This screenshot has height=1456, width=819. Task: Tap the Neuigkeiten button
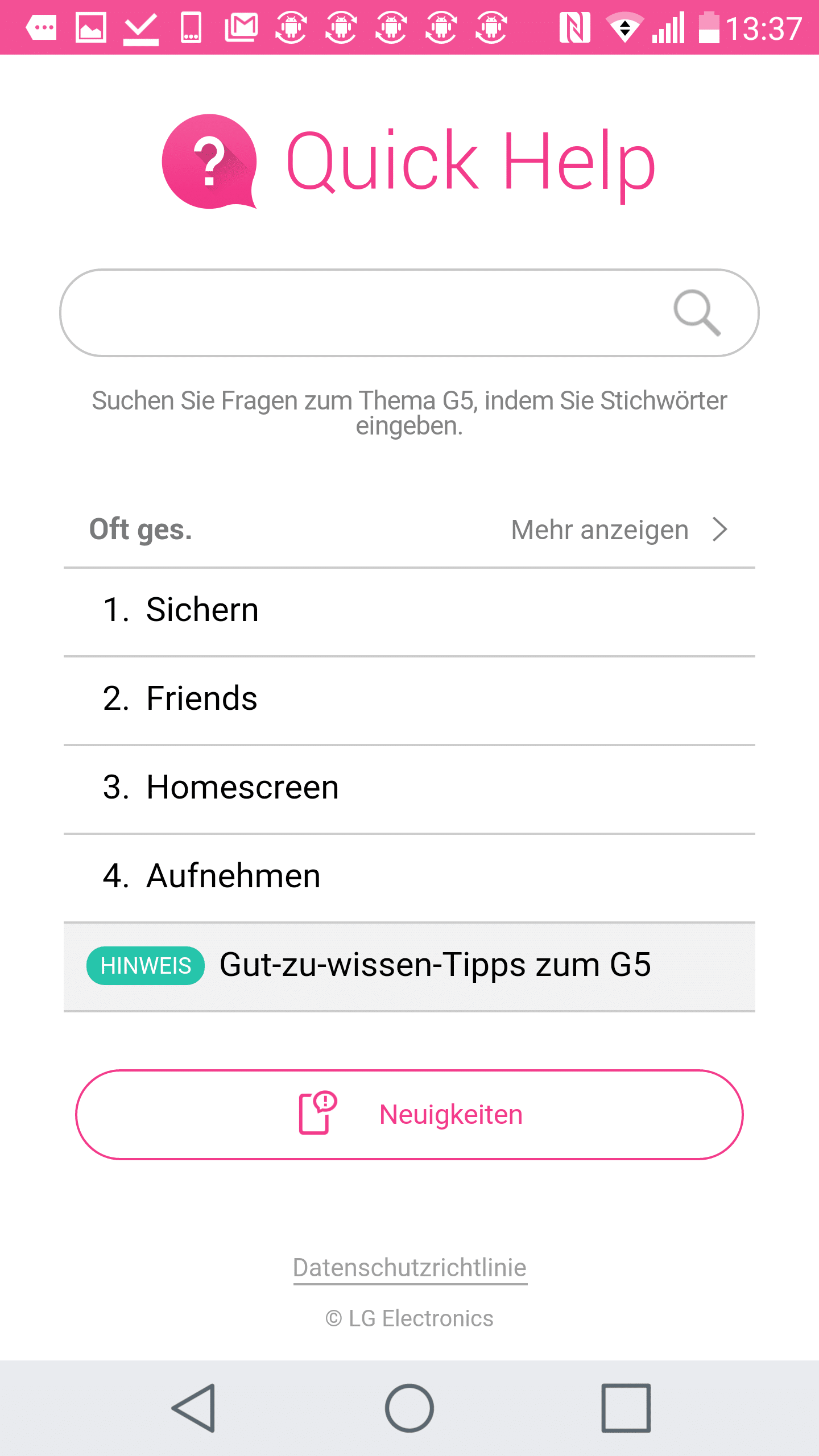click(409, 1115)
